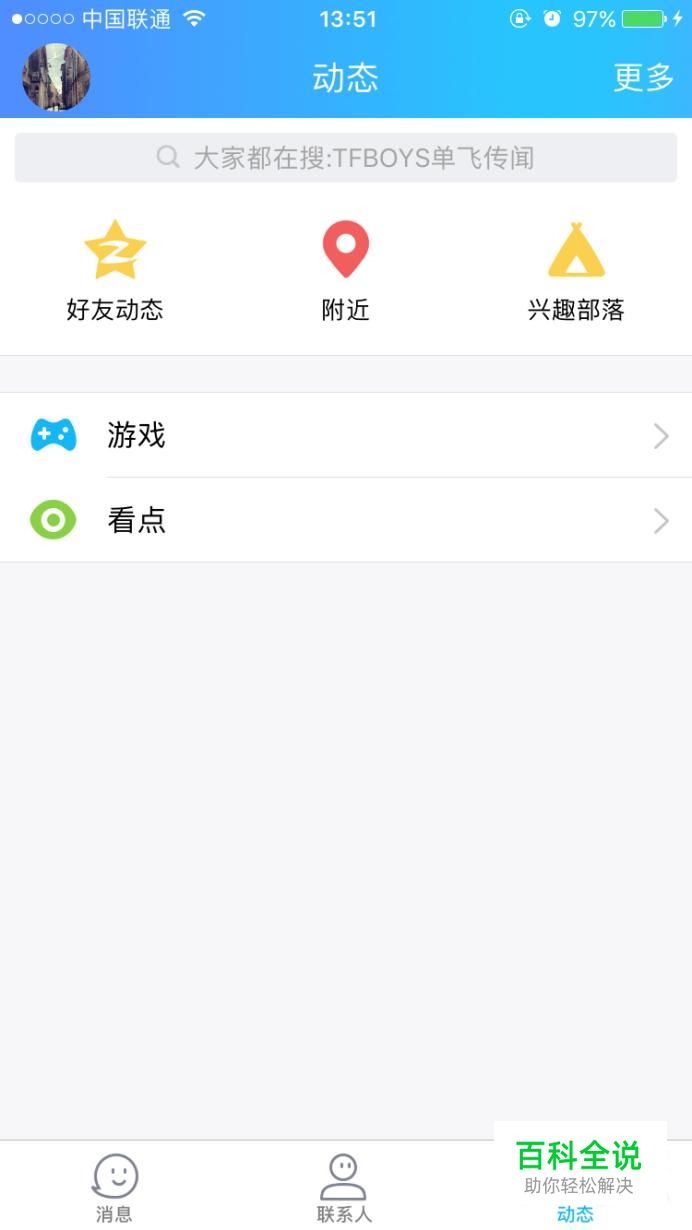
Task: Open profile avatar in top bar
Action: 56,77
